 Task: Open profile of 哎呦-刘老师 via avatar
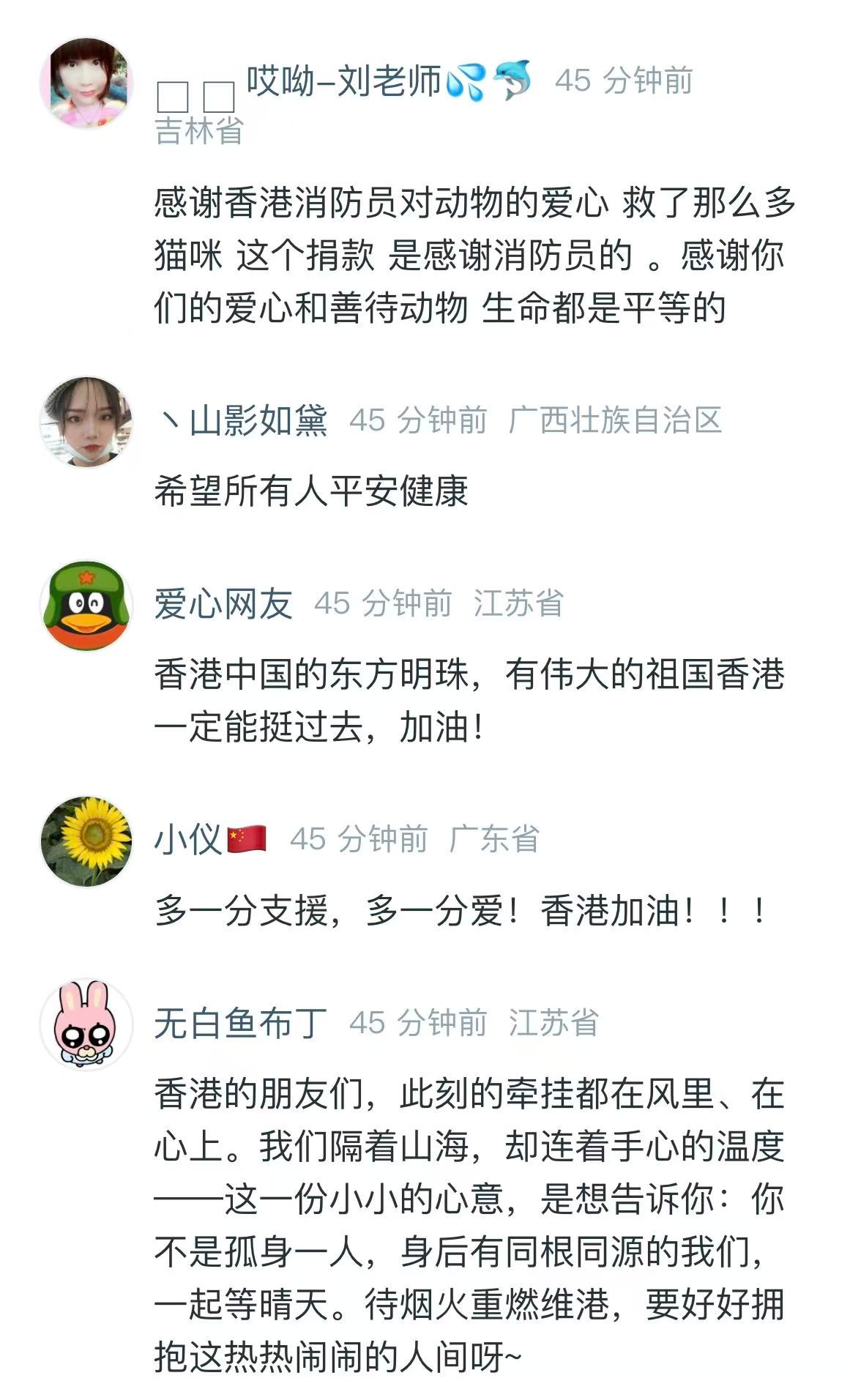(86, 83)
